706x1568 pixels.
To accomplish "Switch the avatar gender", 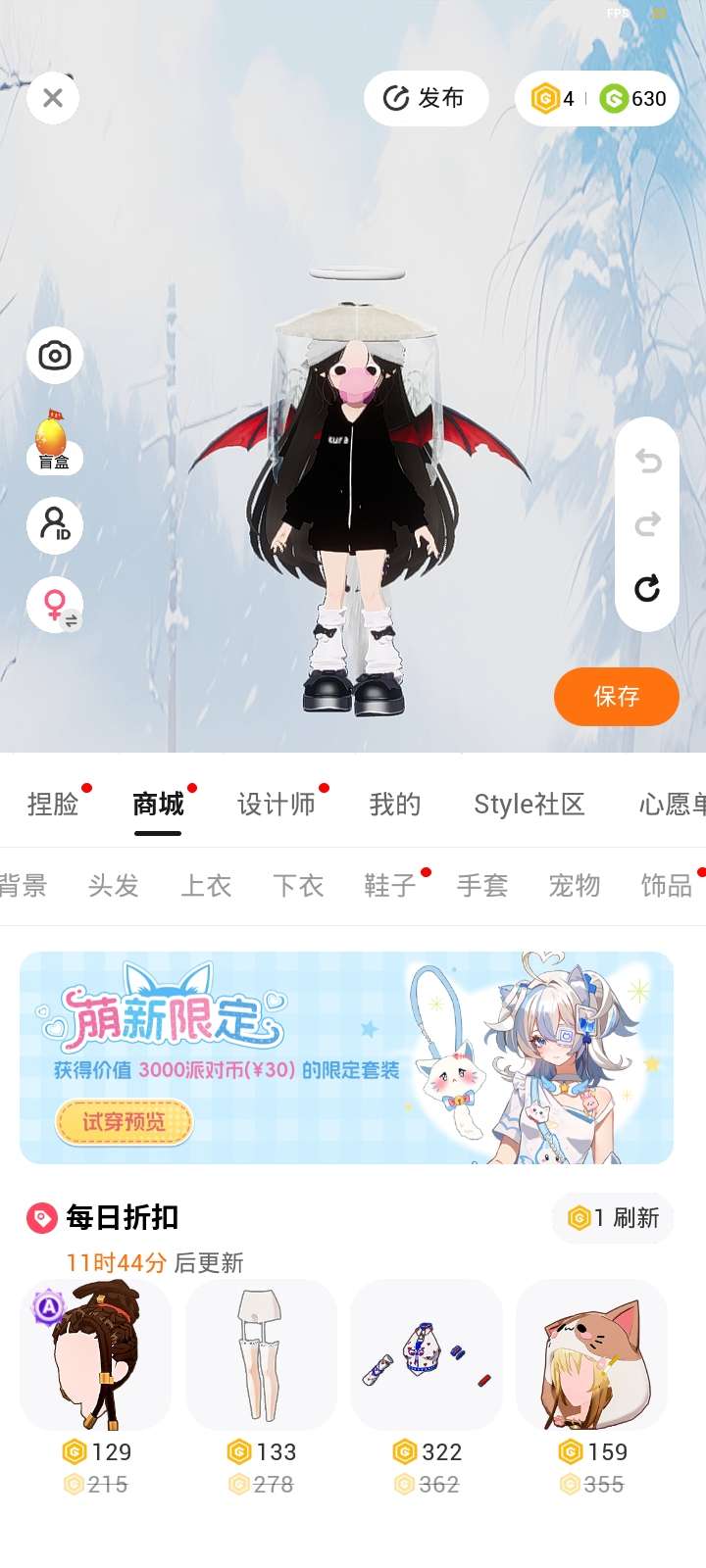I will coord(55,606).
